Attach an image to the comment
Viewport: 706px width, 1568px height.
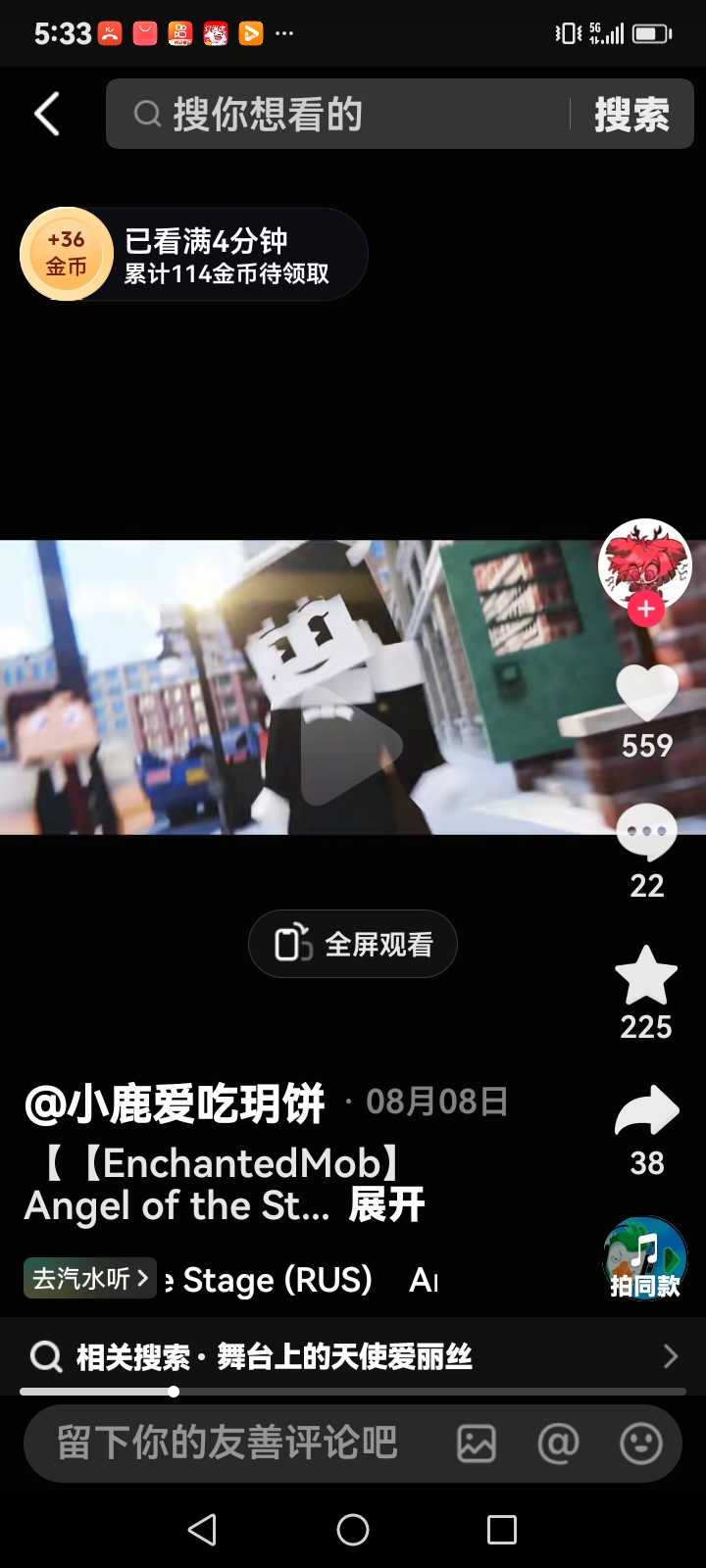[x=477, y=1444]
